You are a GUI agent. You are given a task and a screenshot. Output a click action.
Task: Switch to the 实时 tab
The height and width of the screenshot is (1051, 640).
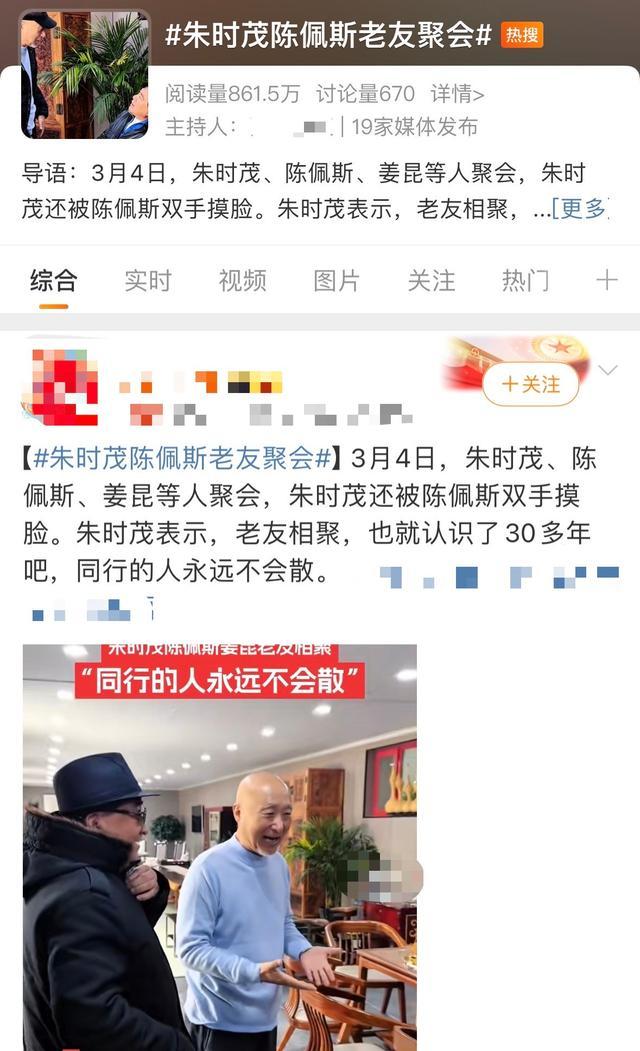point(148,281)
